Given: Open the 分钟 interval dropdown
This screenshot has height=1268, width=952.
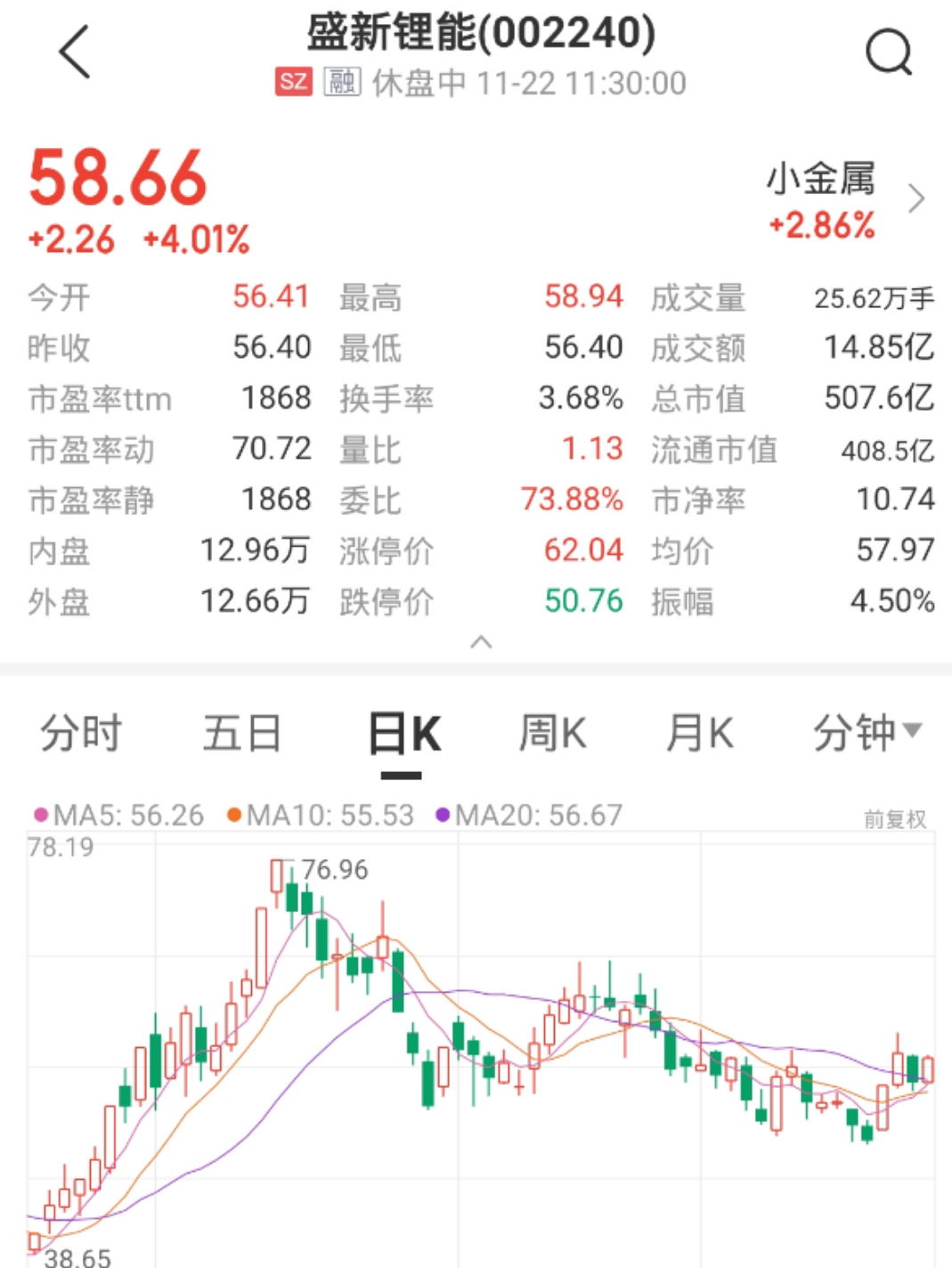Looking at the screenshot, I should (x=868, y=730).
